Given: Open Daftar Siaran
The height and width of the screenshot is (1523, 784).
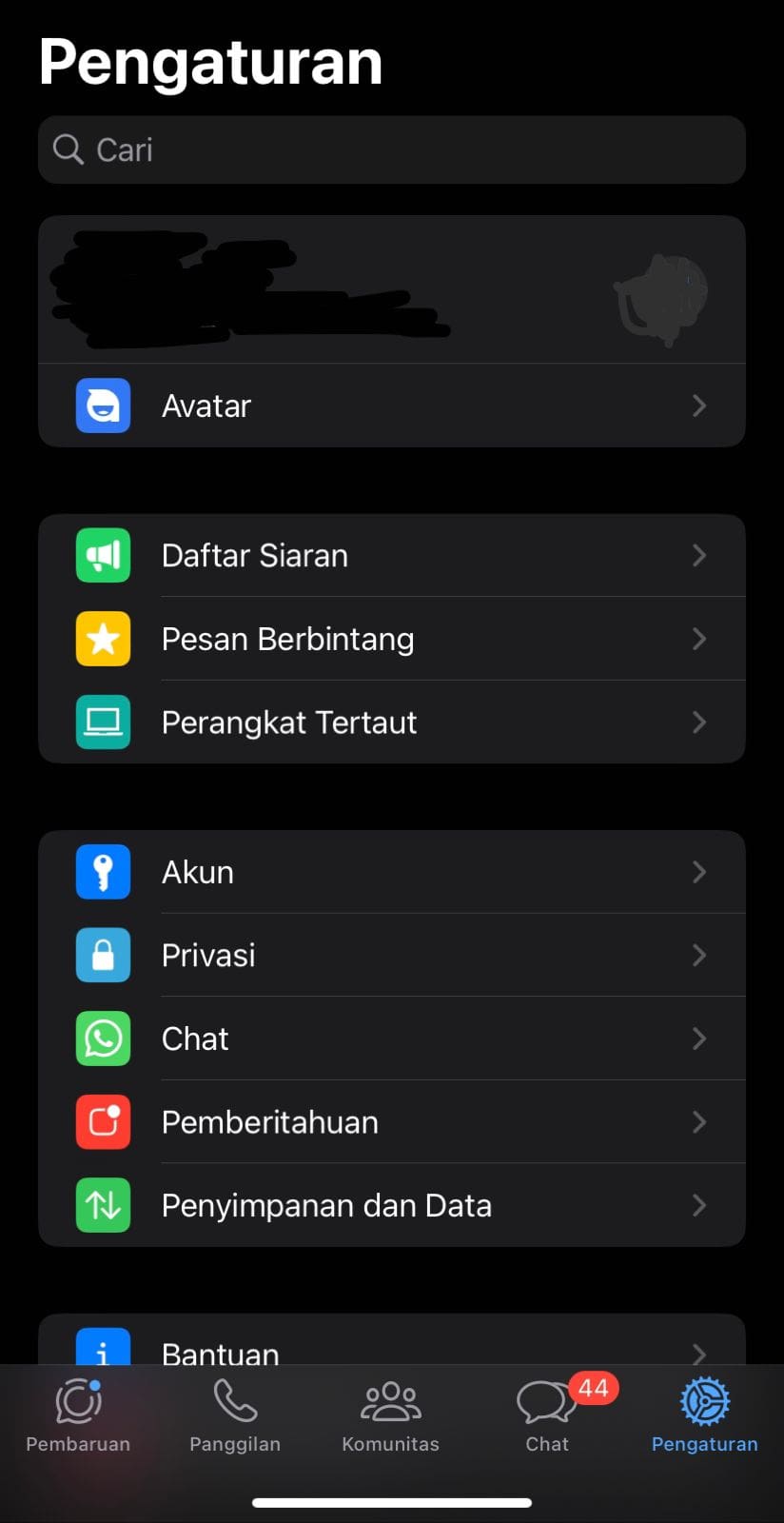Looking at the screenshot, I should pyautogui.click(x=391, y=555).
